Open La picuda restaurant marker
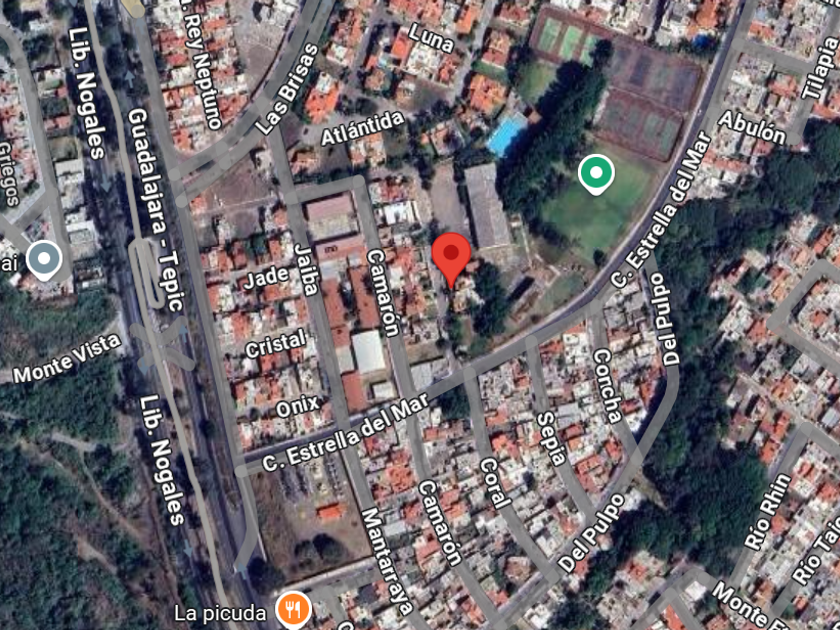The height and width of the screenshot is (630, 840). (x=293, y=610)
